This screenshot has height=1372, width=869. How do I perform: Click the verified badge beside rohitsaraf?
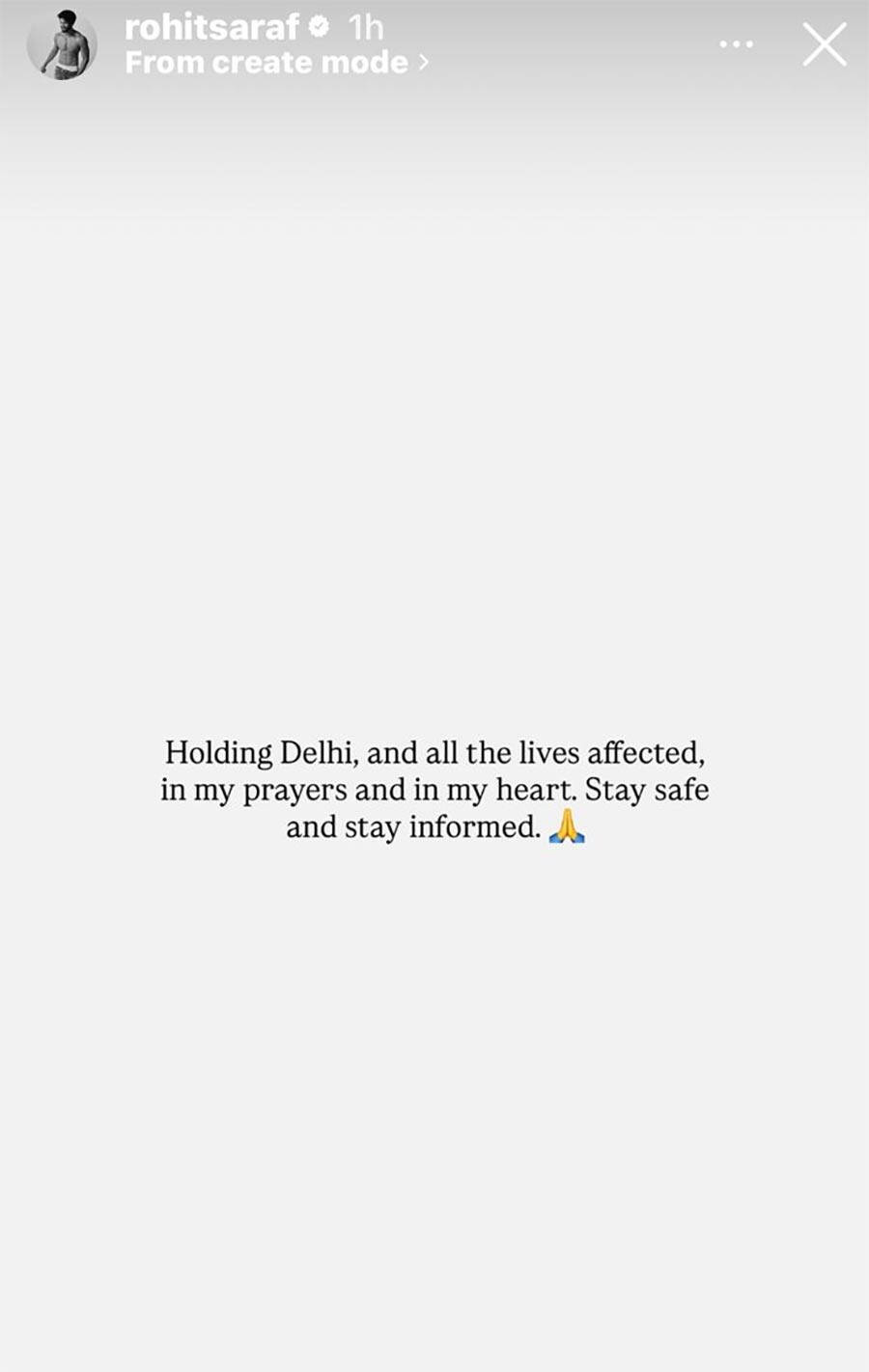click(x=319, y=27)
